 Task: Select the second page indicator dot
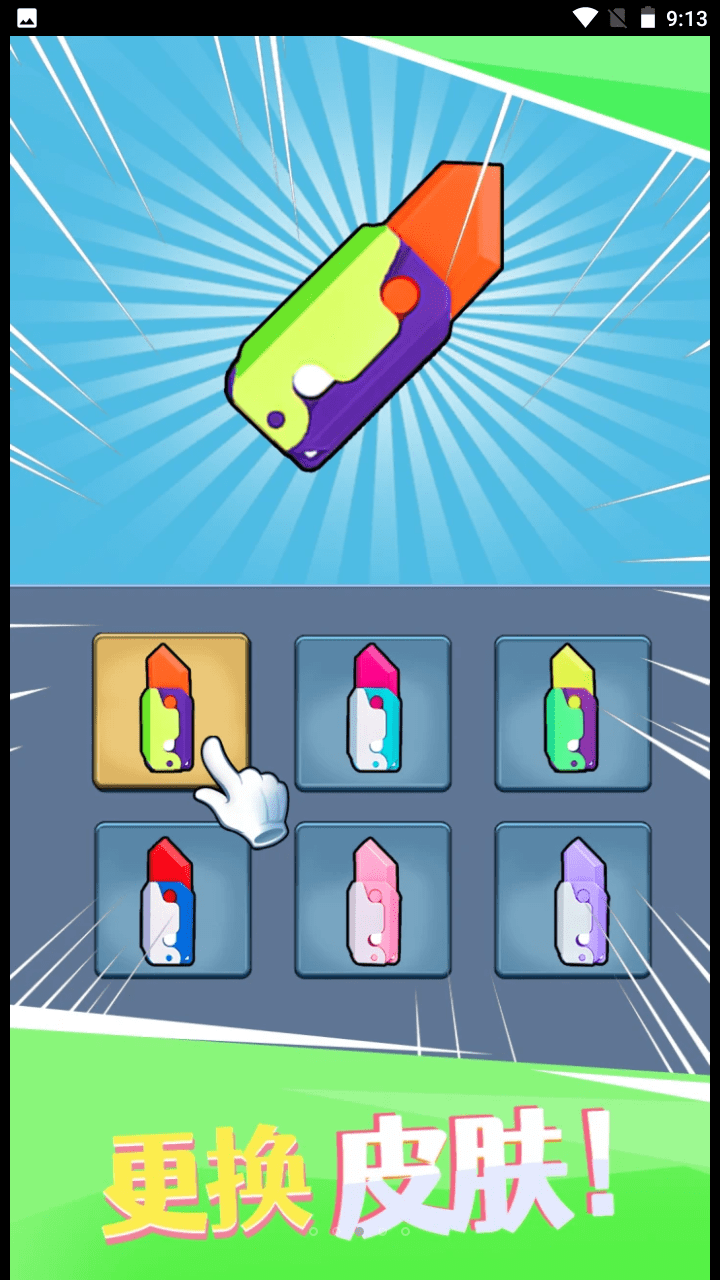click(337, 1232)
